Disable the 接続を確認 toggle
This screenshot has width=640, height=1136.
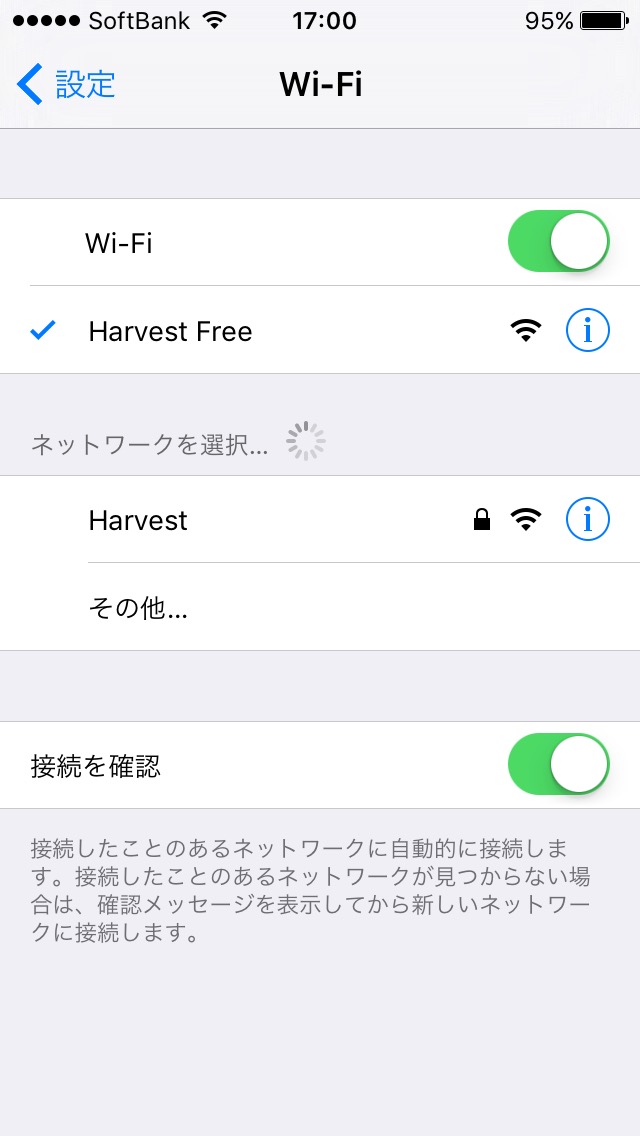tap(558, 765)
